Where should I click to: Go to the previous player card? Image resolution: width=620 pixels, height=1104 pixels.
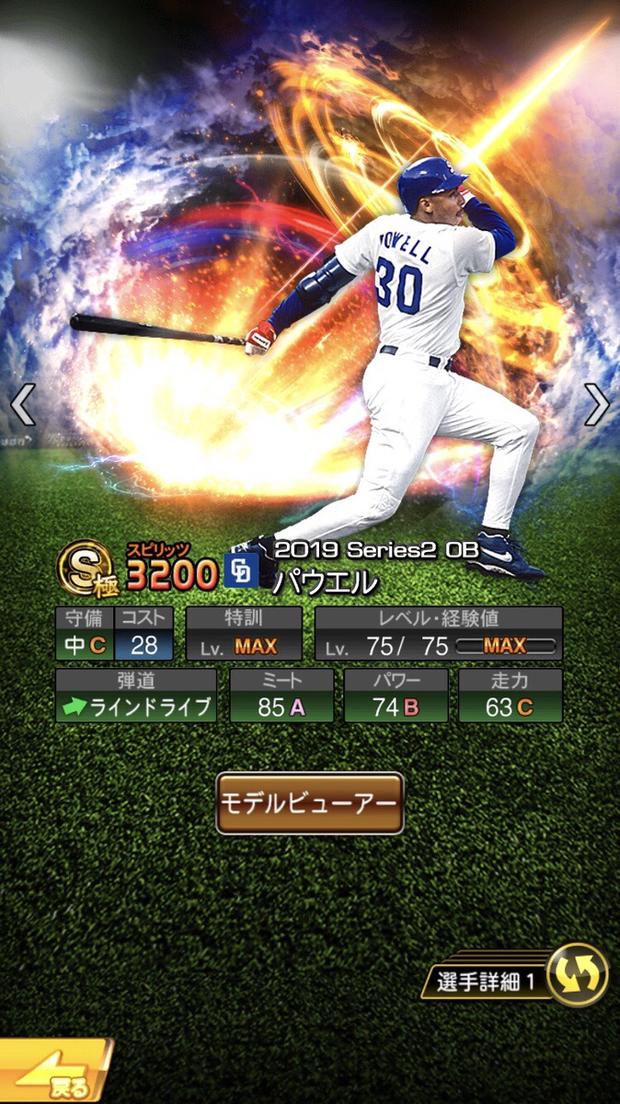tap(22, 405)
